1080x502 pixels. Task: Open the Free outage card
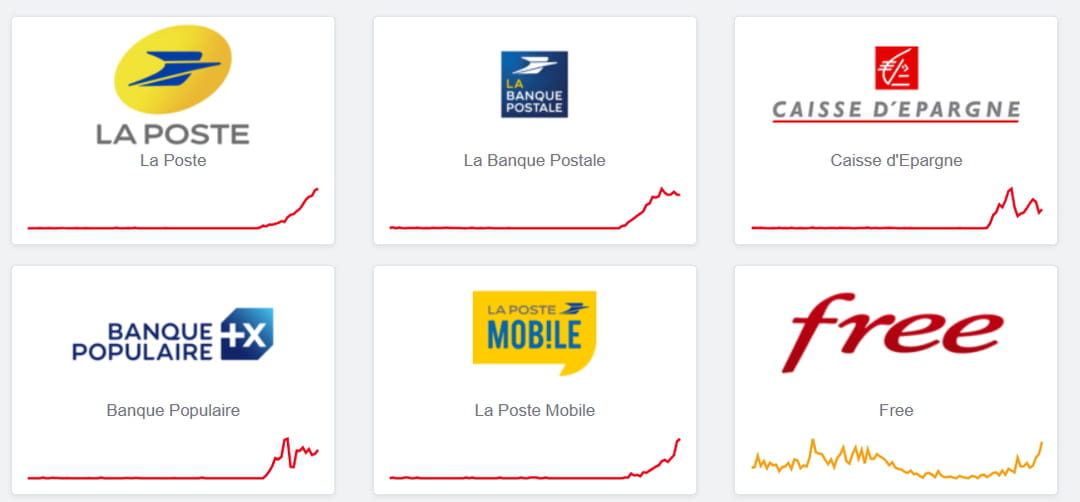[x=896, y=380]
